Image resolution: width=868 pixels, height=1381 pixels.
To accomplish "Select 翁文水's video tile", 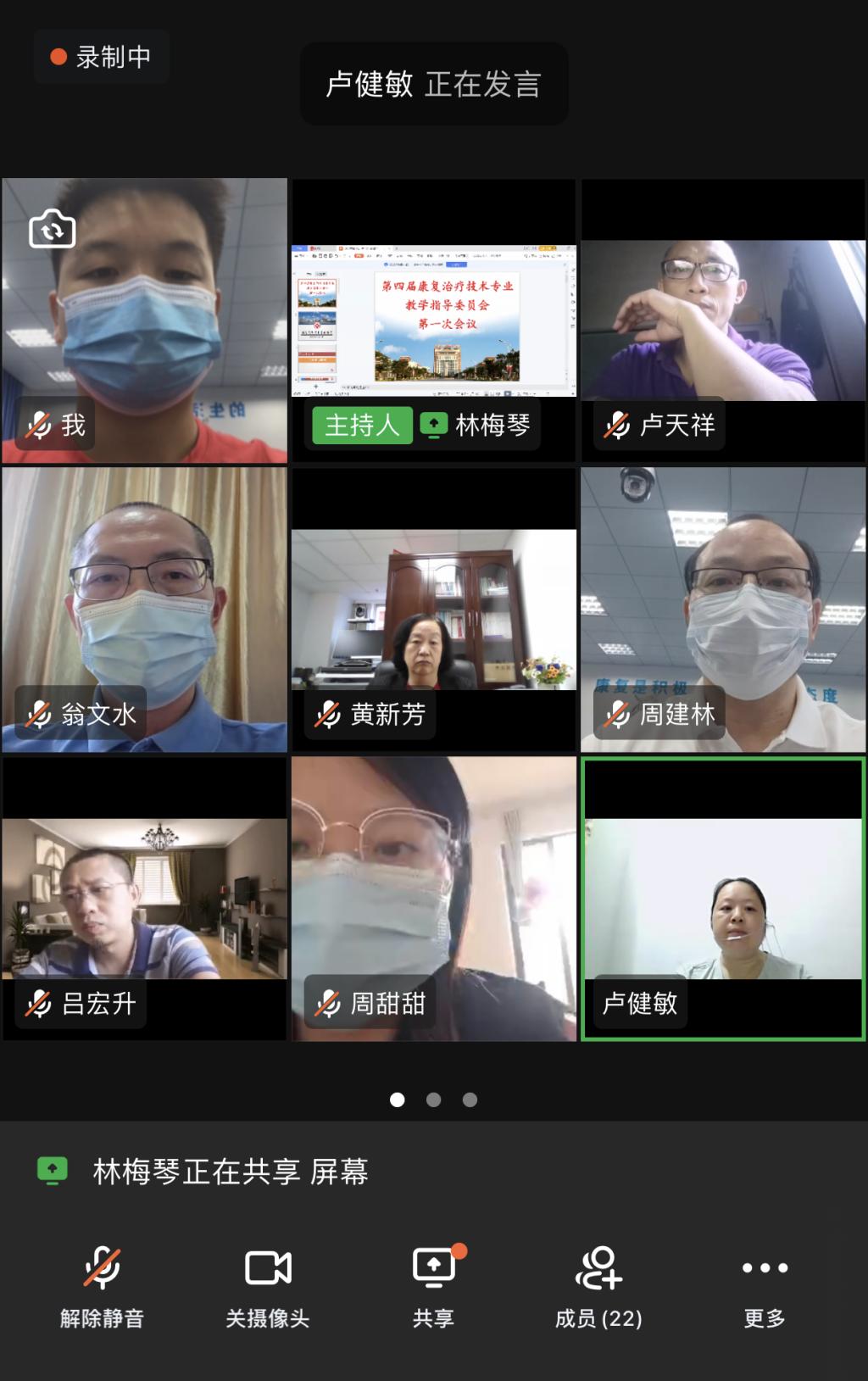I will (144, 609).
